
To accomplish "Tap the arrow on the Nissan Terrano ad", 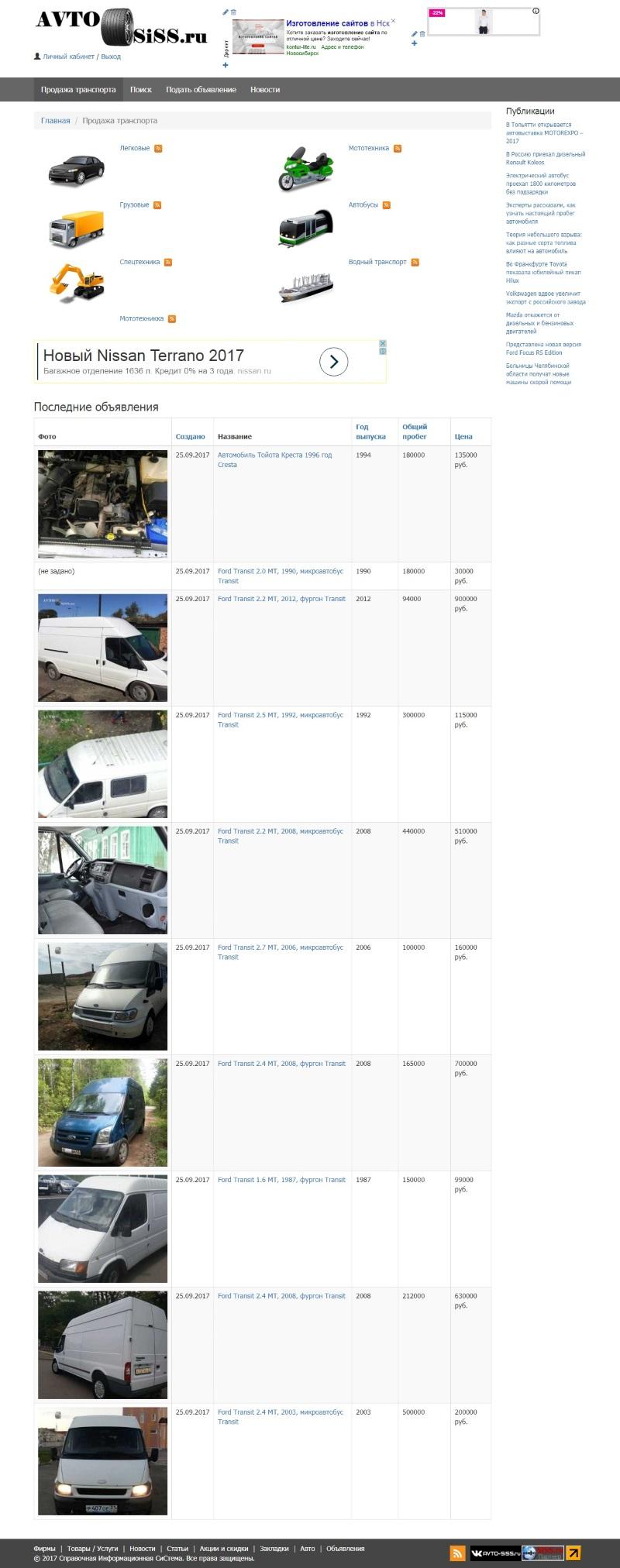I will pyautogui.click(x=333, y=362).
